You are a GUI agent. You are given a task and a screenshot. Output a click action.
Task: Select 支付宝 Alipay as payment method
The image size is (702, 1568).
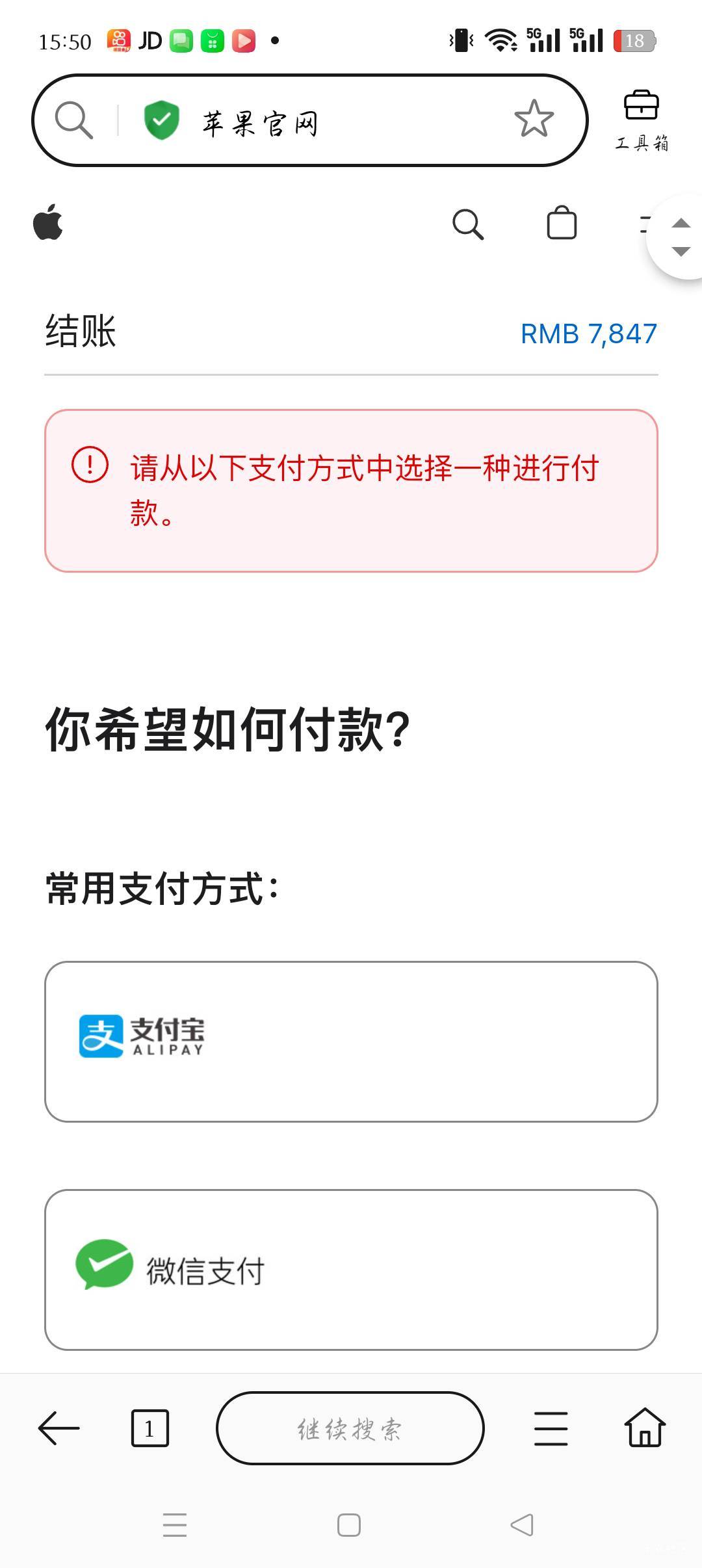coord(351,1041)
